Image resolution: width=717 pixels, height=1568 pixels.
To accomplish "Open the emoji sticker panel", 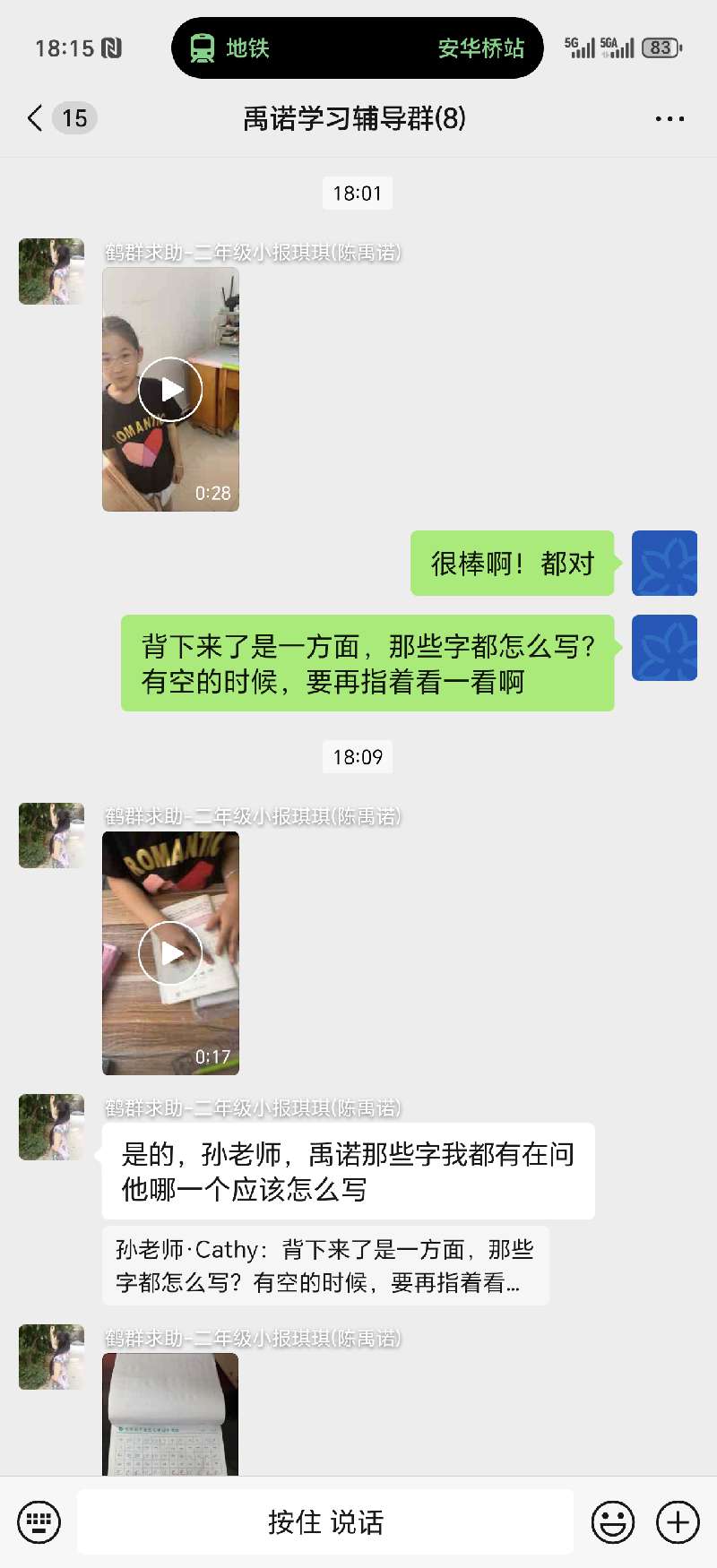I will point(613,1521).
